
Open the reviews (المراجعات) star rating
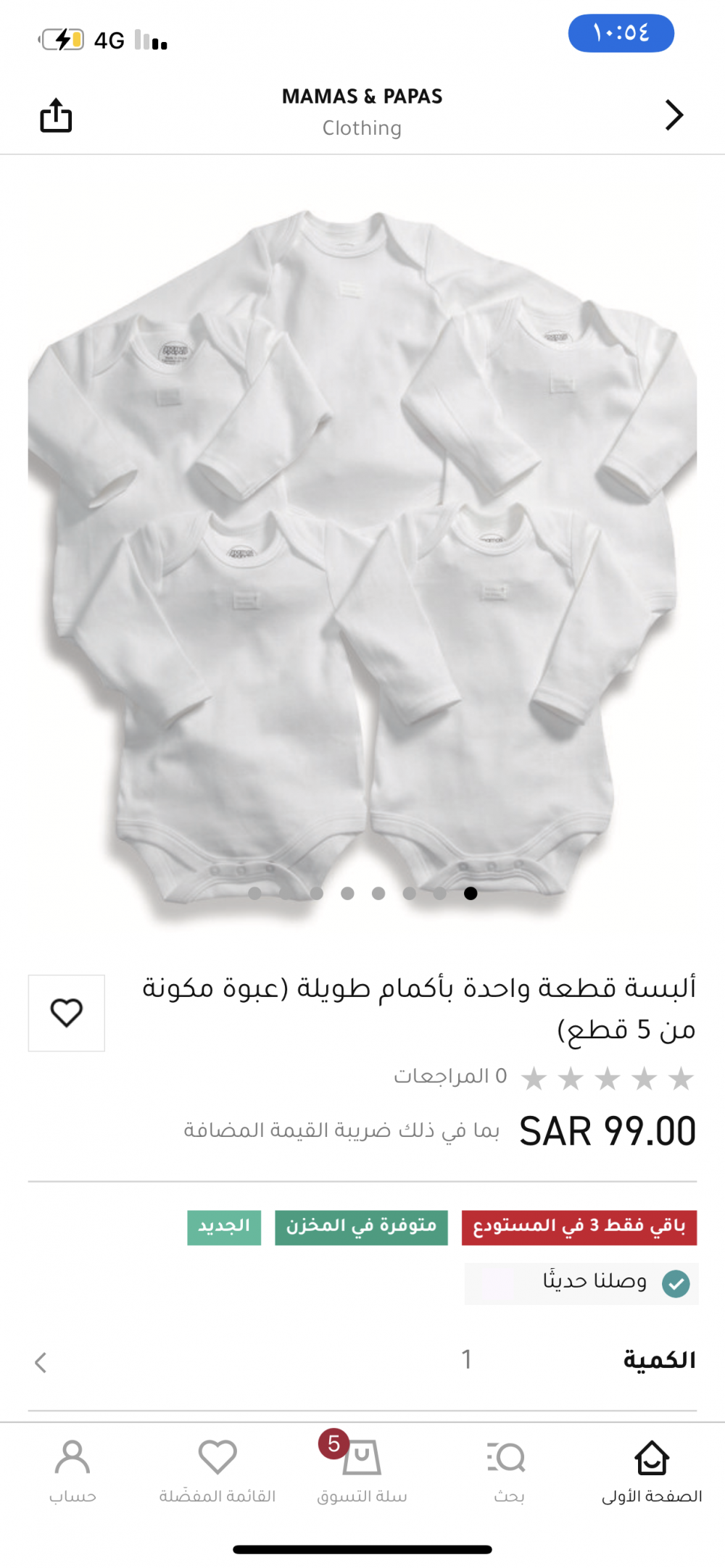coord(544,1077)
